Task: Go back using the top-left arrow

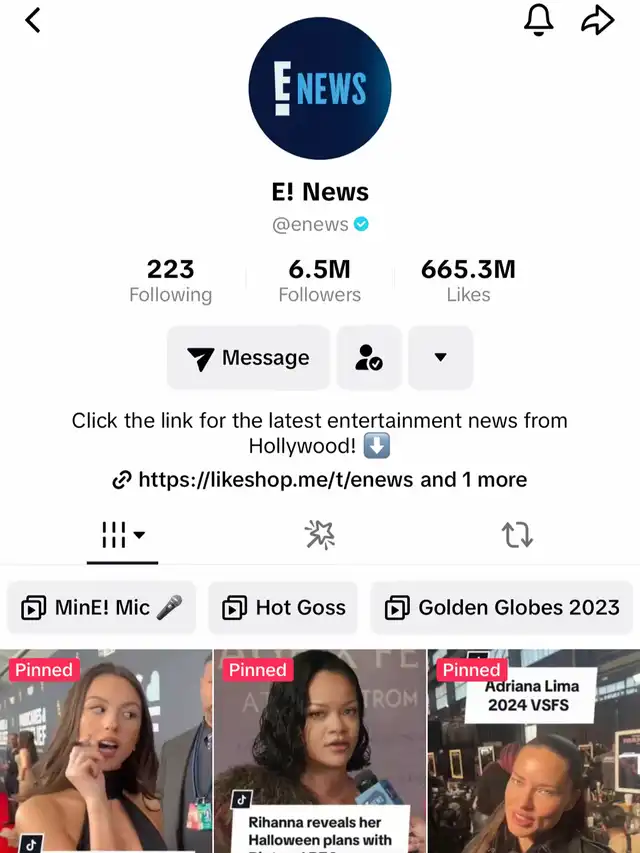Action: click(x=33, y=20)
